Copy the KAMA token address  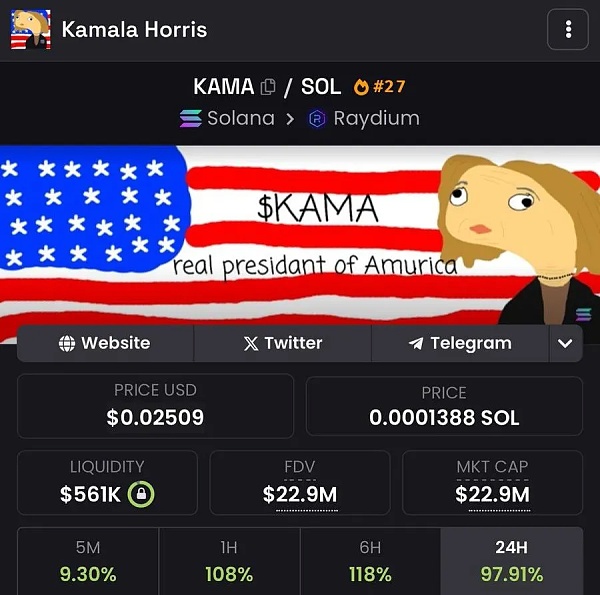268,87
